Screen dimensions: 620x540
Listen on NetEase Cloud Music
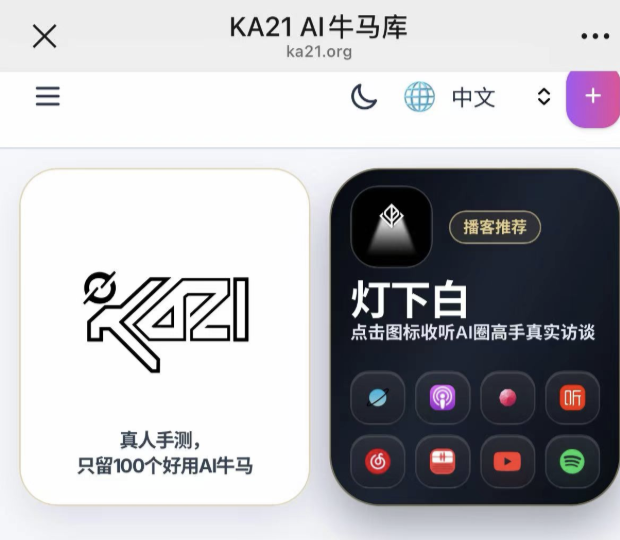pyautogui.click(x=378, y=462)
